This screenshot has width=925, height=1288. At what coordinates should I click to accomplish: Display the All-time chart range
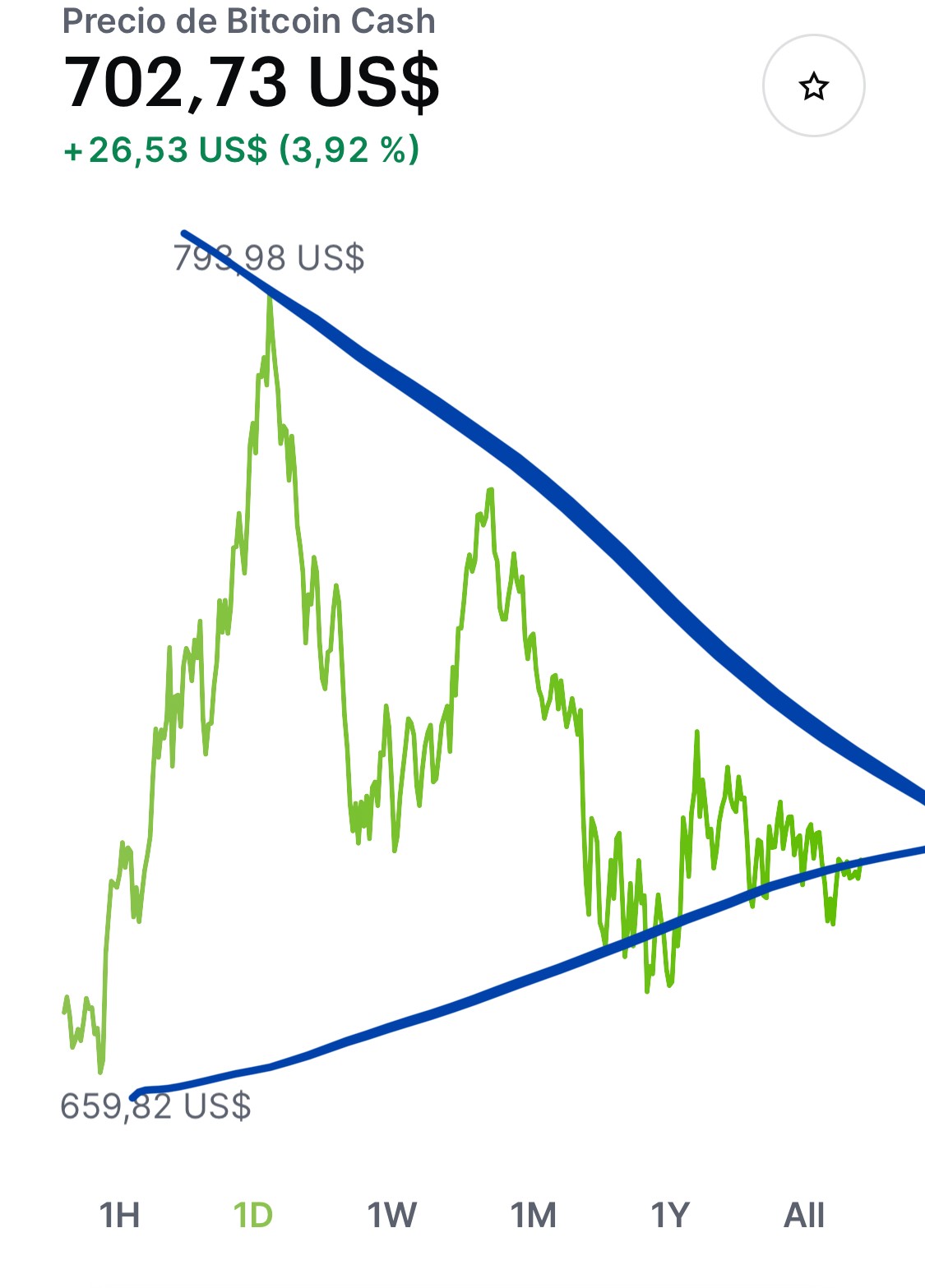(804, 1215)
